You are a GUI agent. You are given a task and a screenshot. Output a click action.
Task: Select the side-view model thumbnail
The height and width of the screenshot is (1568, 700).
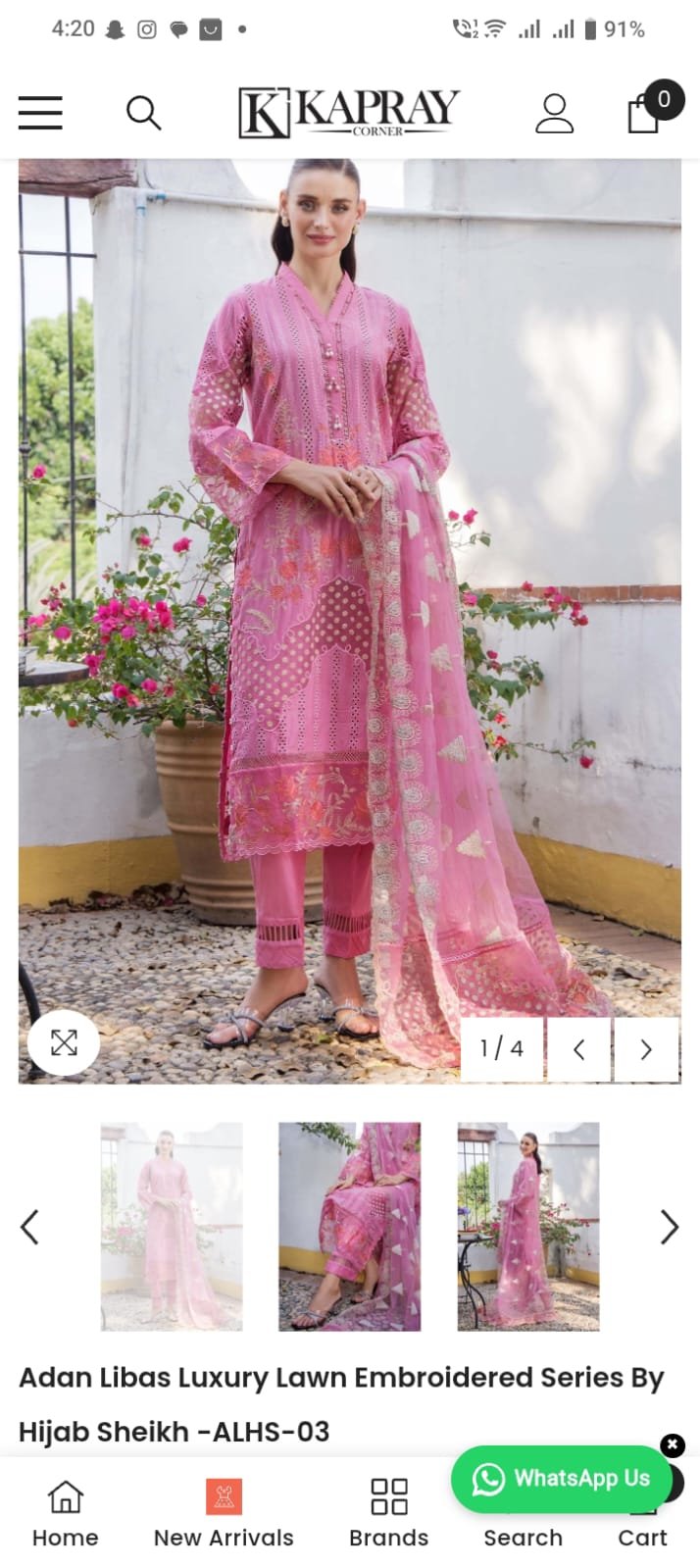[527, 1226]
